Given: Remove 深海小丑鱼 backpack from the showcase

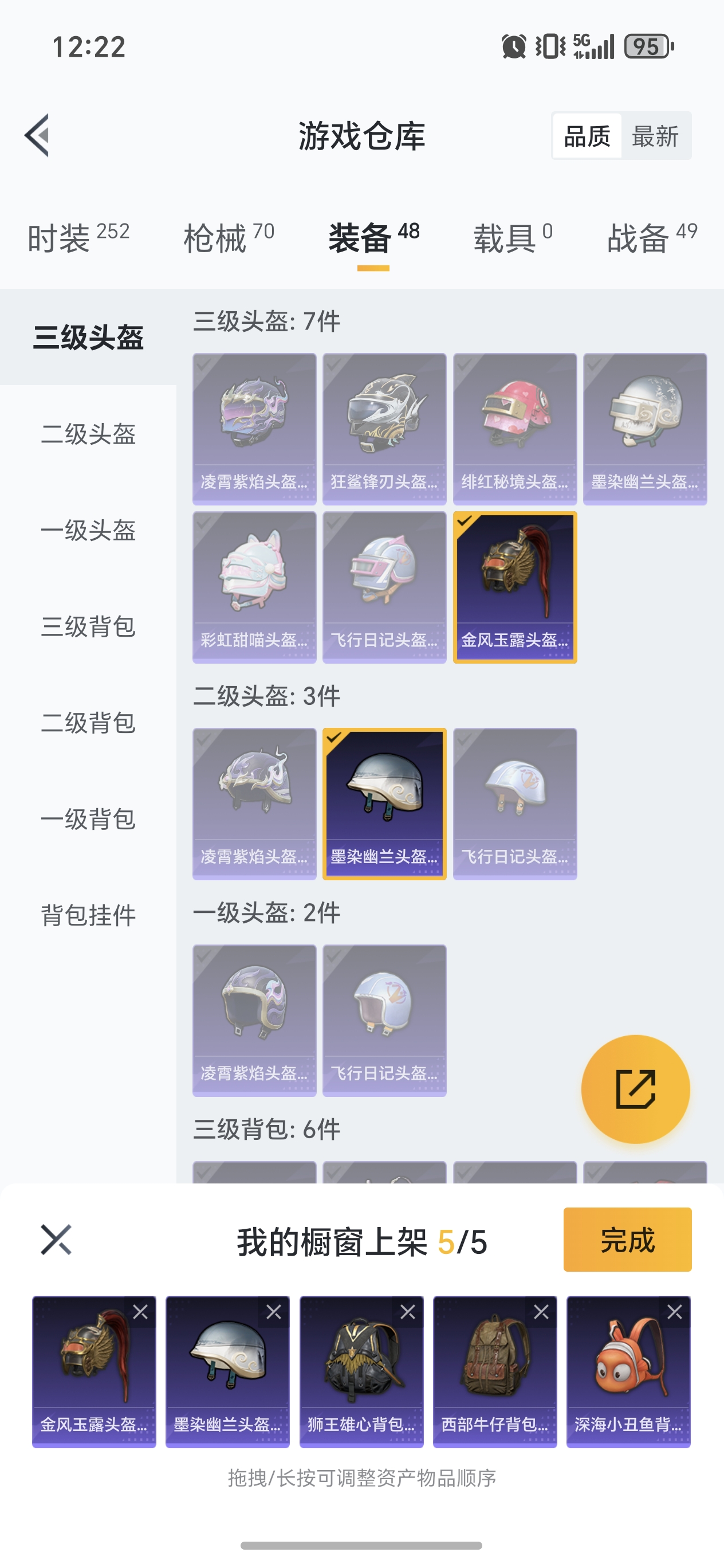Looking at the screenshot, I should coord(675,1312).
